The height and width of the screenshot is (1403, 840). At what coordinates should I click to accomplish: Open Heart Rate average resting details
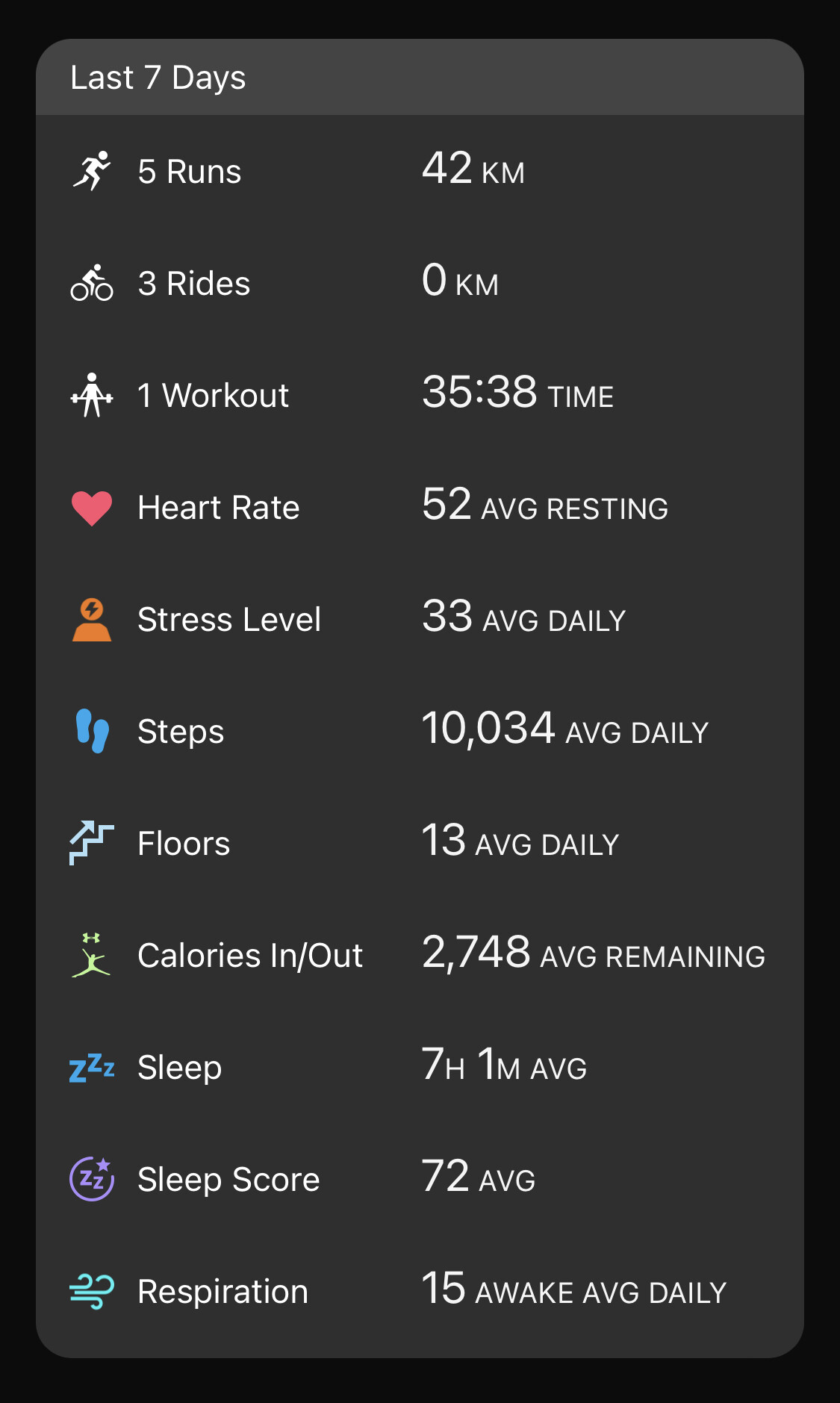(420, 507)
